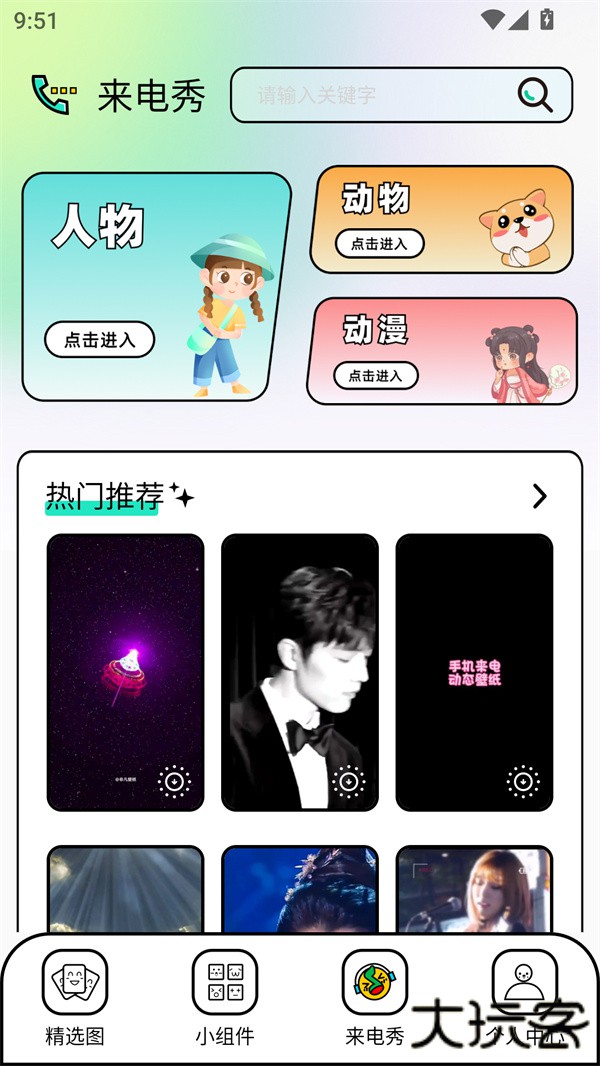Open the purple spinning top wallpaper
The image size is (600, 1066).
click(125, 660)
